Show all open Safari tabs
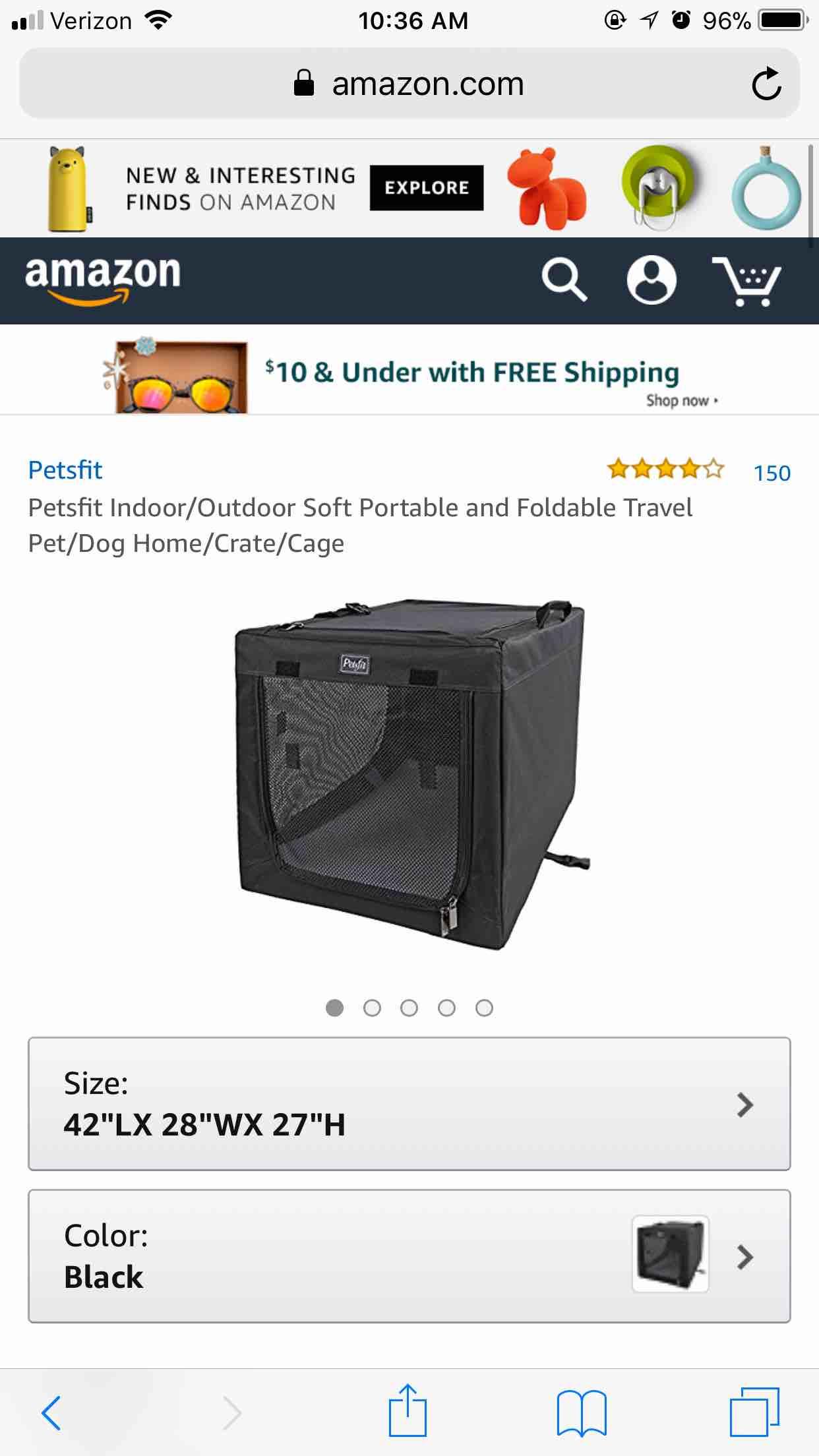Viewport: 819px width, 1456px height. tap(754, 1412)
